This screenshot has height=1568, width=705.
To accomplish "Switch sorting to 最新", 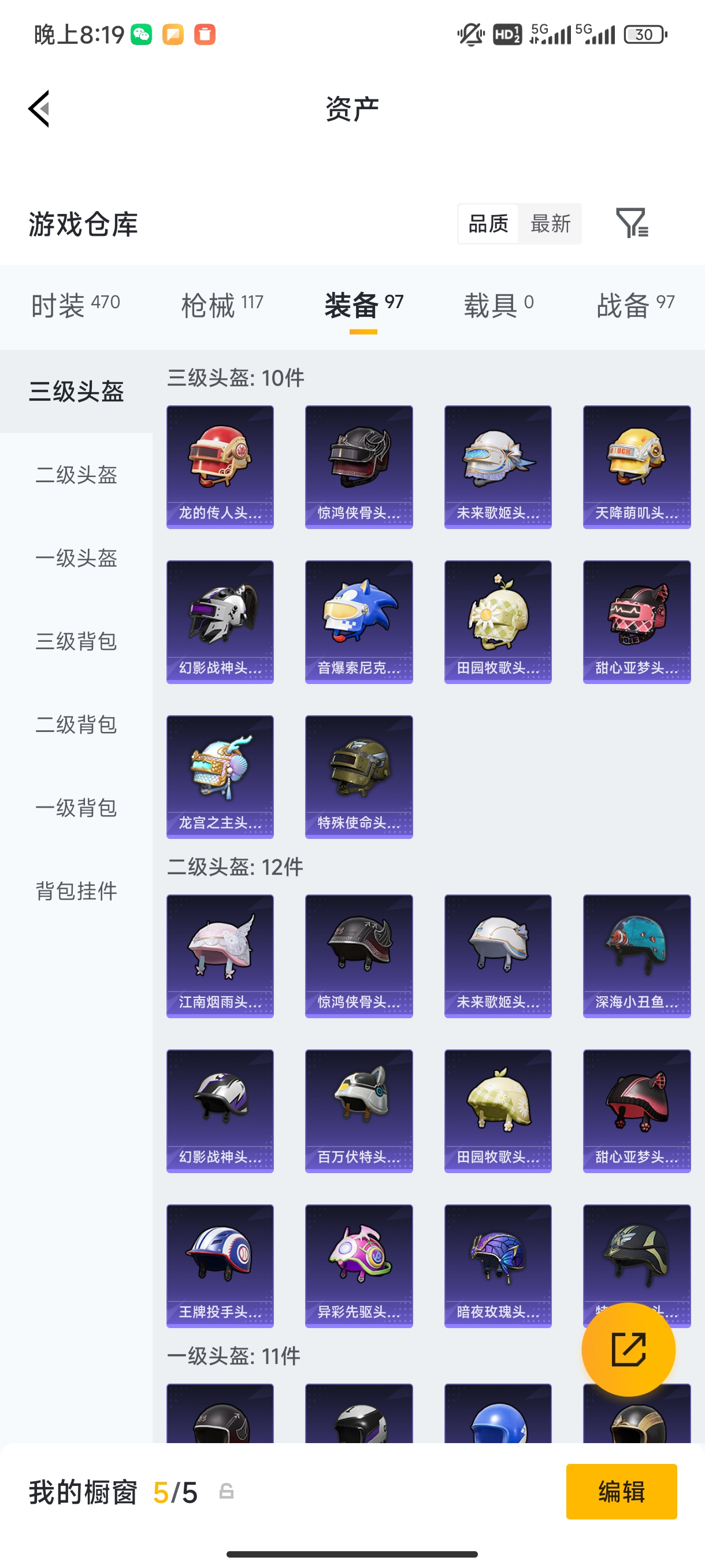I will pyautogui.click(x=550, y=224).
